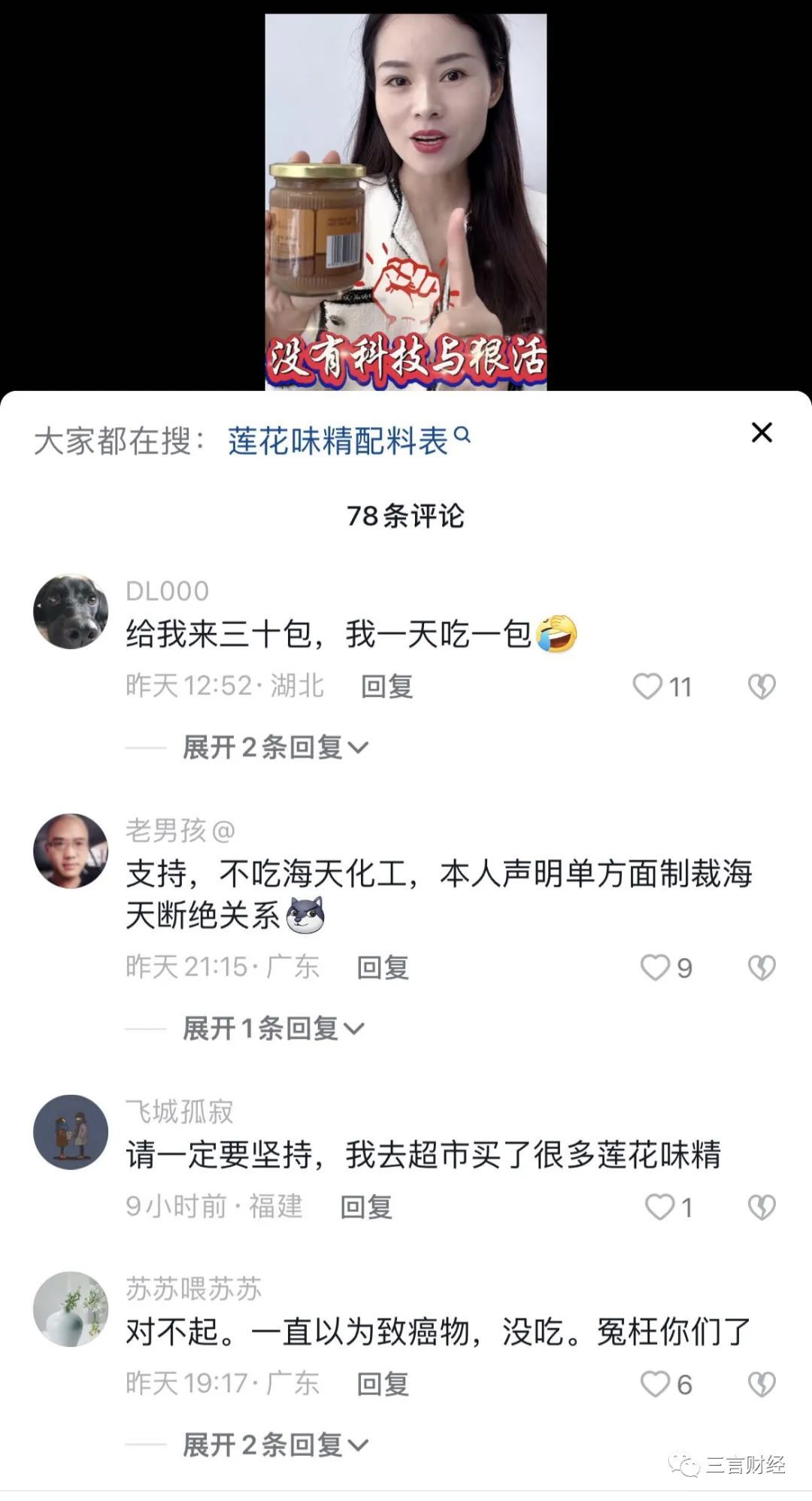Close the comments panel
This screenshot has width=812, height=1501.
[x=762, y=432]
